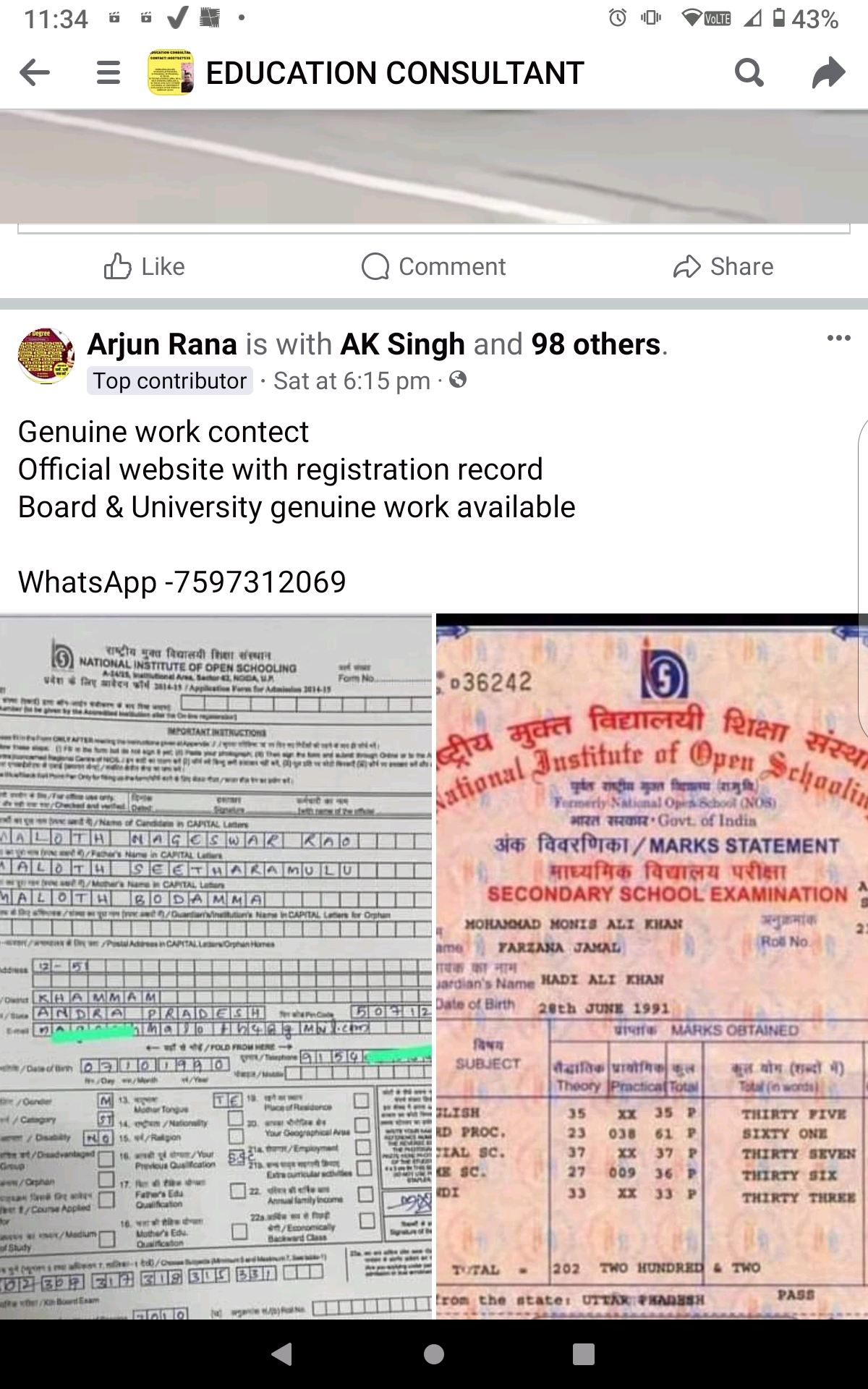Comment on the previous post
The width and height of the screenshot is (868, 1389).
pos(434,266)
